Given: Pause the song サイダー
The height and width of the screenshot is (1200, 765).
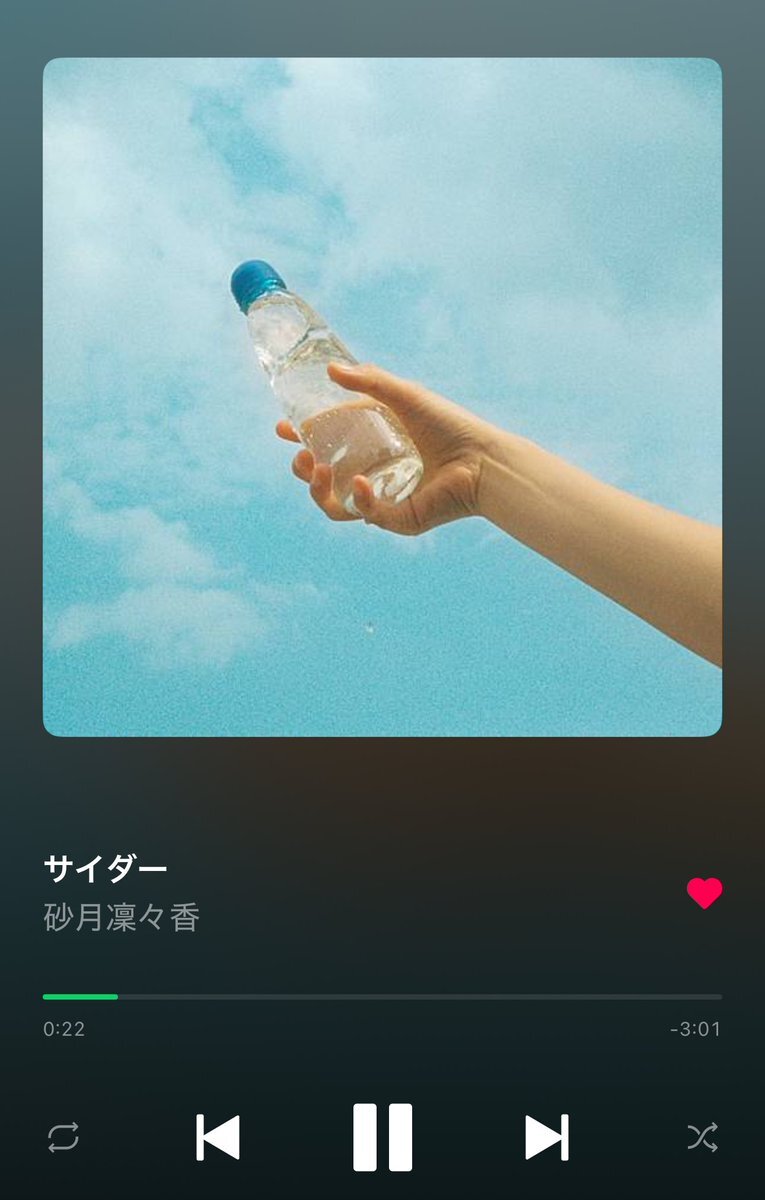Looking at the screenshot, I should pos(382,1137).
